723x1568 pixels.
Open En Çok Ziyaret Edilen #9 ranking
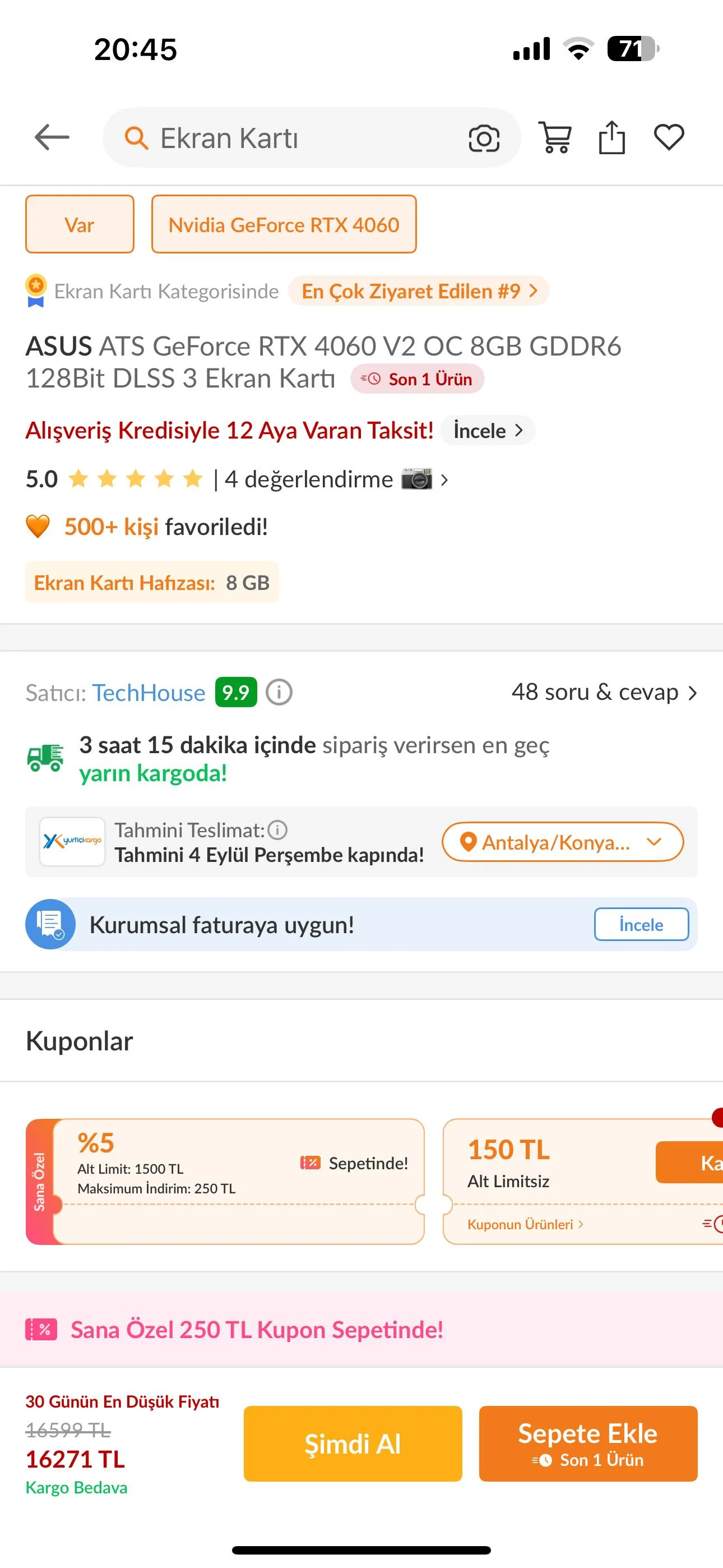[x=419, y=291]
